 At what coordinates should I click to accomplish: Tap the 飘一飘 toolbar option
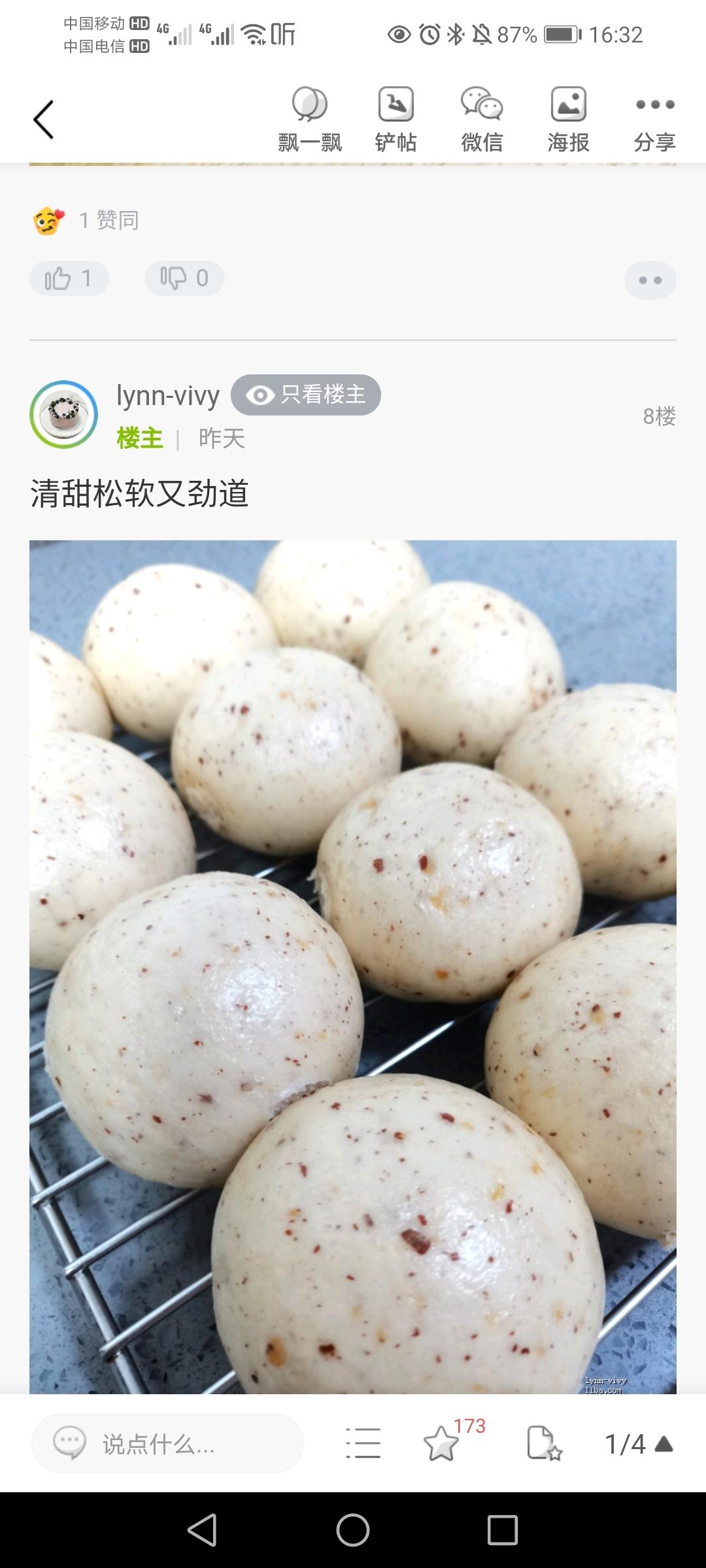[310, 120]
